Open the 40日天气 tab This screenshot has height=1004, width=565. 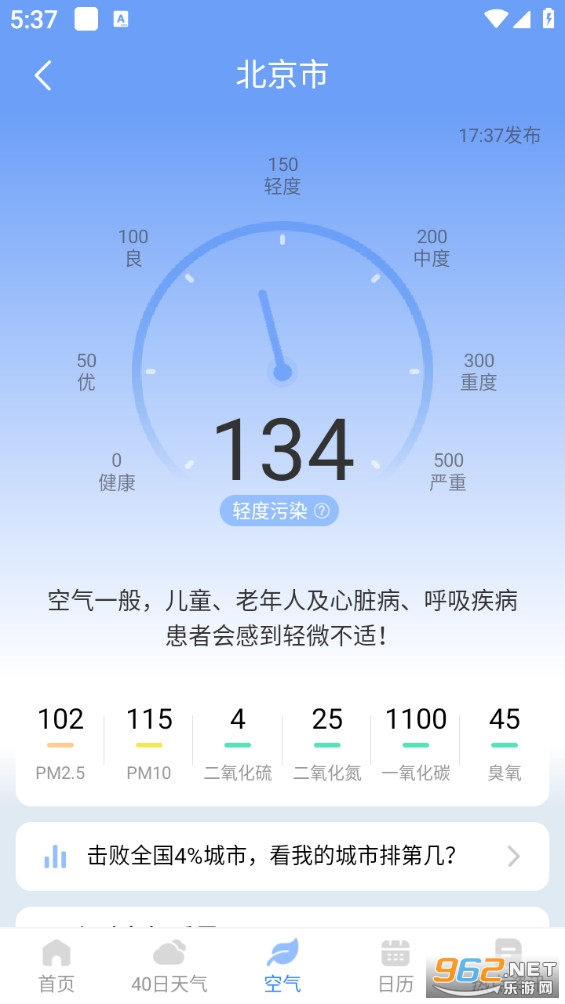tap(169, 966)
